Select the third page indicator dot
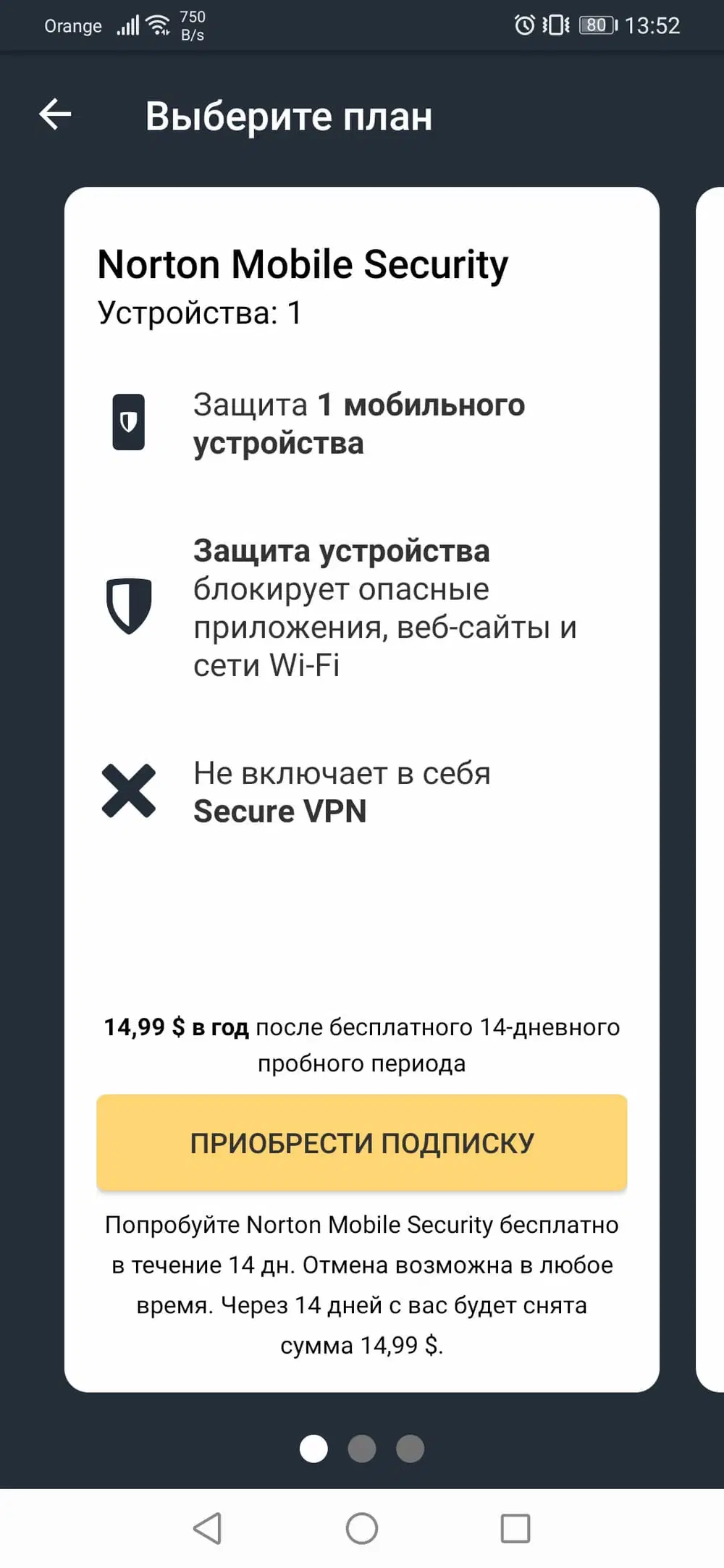Screen dimensions: 724x1568 [410, 1449]
